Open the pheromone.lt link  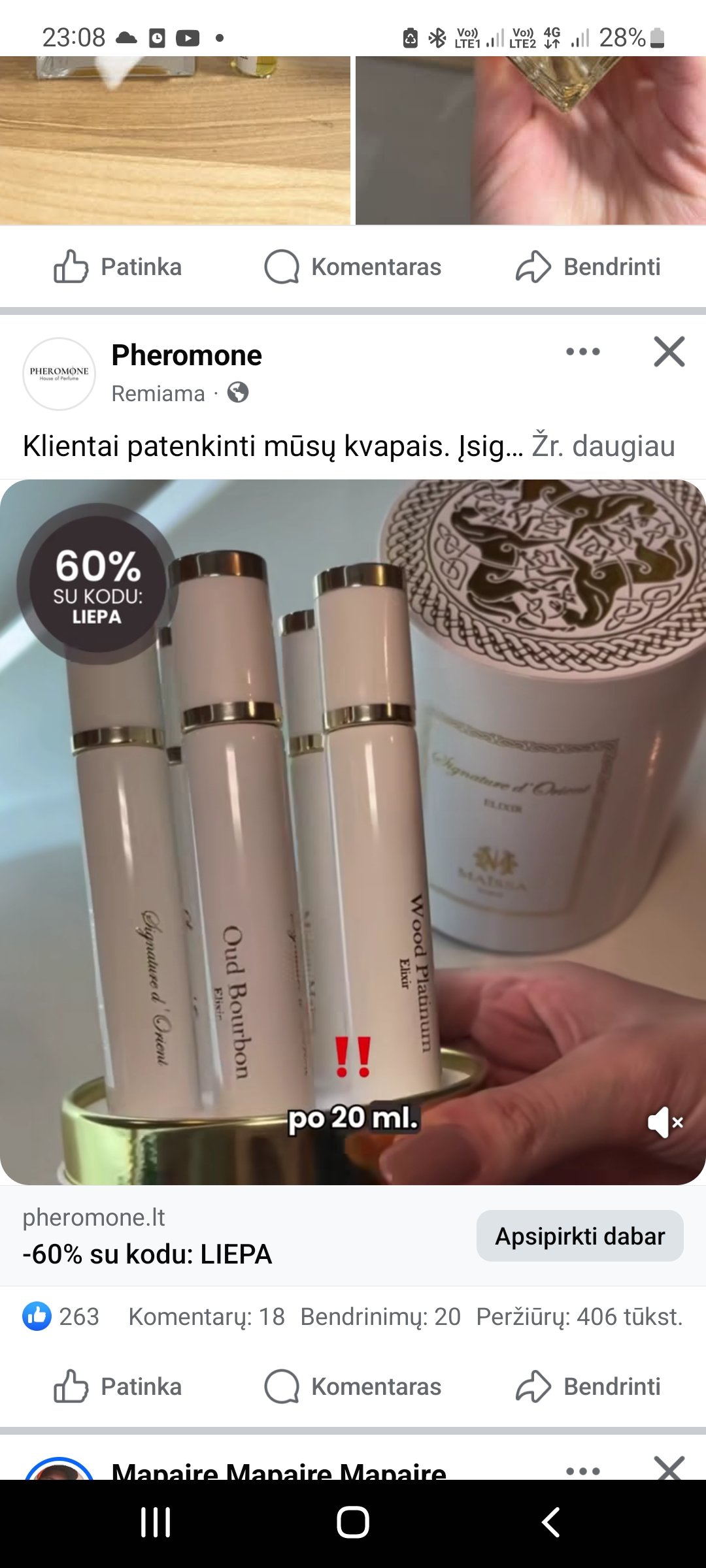(x=93, y=1218)
